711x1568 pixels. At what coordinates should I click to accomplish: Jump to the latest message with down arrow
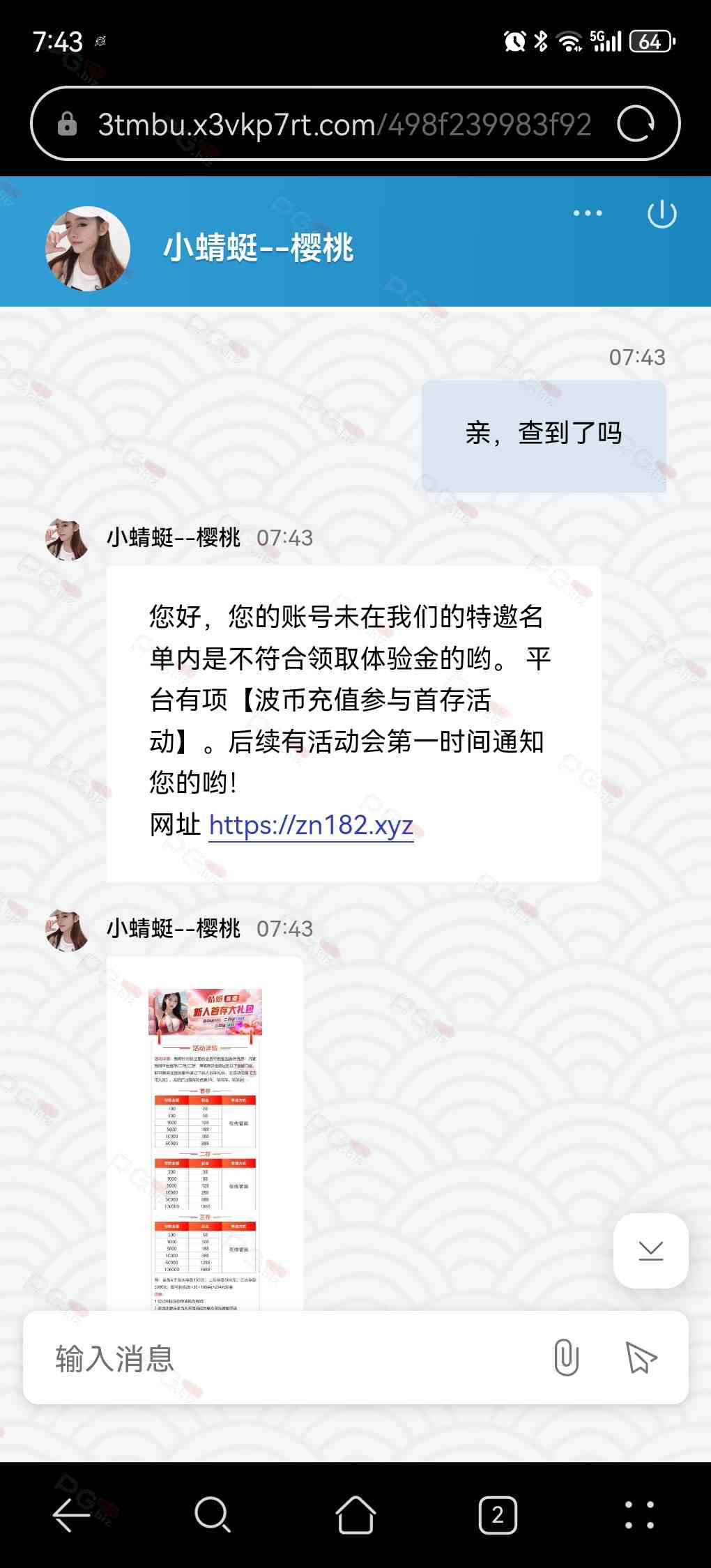click(x=650, y=1250)
